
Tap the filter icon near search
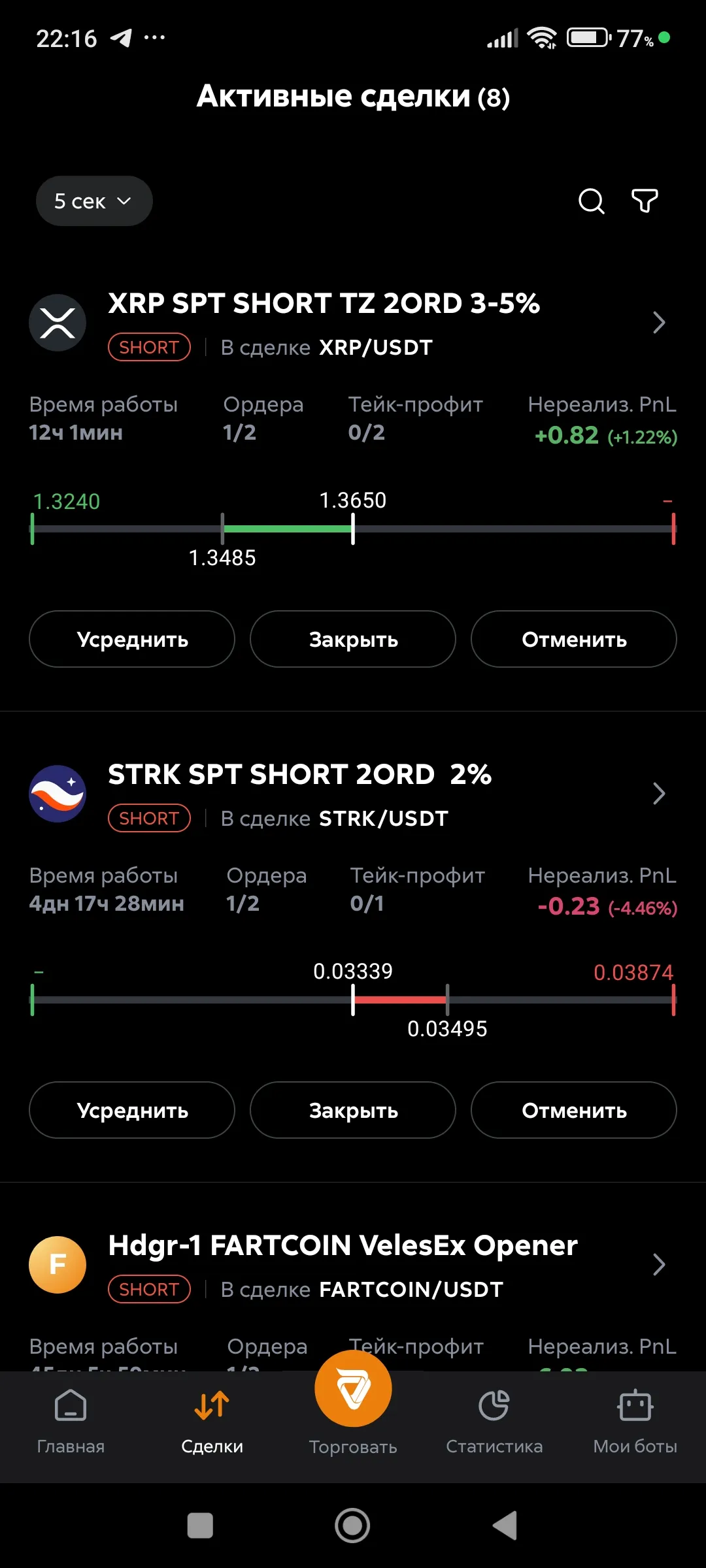643,201
